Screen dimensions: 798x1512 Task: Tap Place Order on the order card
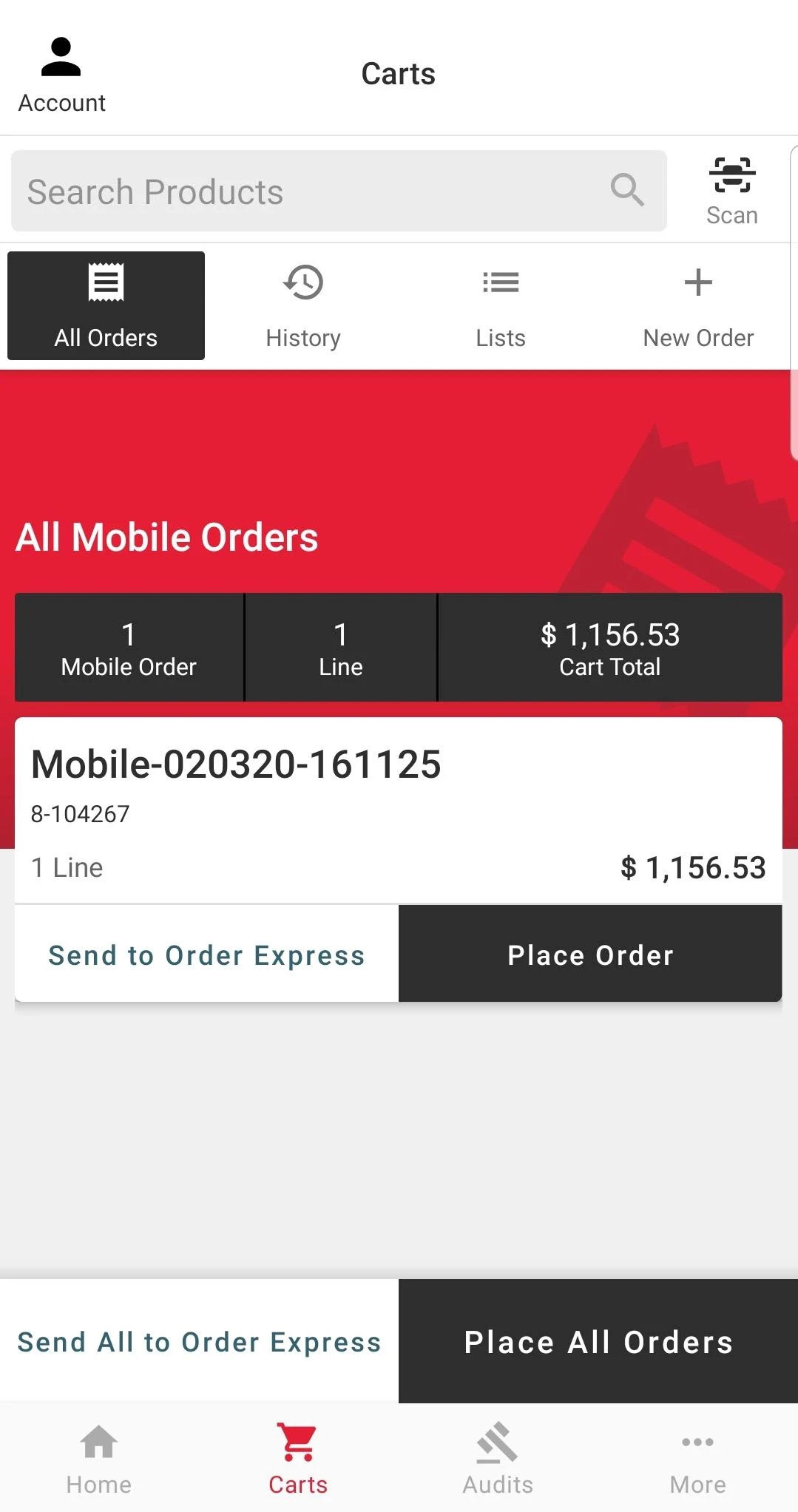click(x=590, y=955)
